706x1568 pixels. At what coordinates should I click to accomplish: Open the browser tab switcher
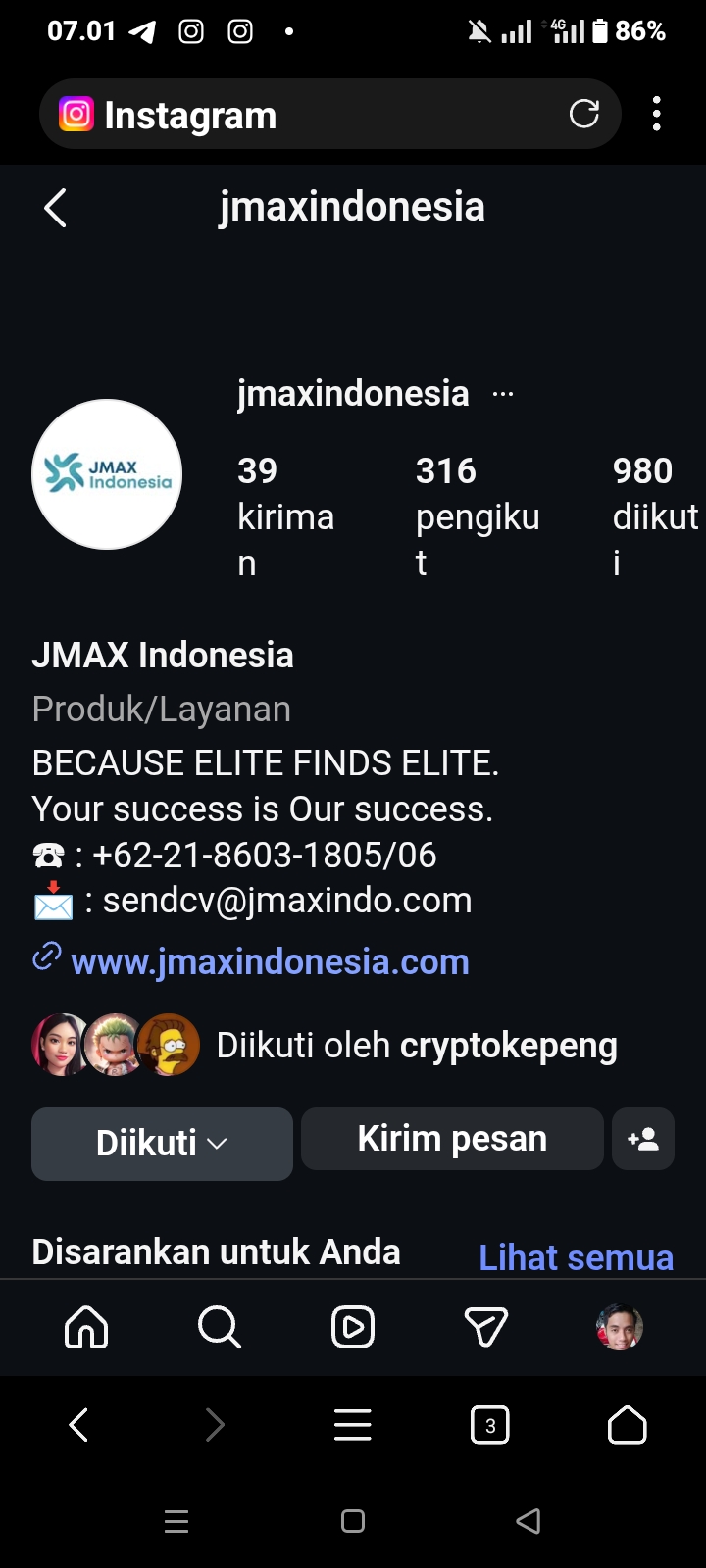490,1425
